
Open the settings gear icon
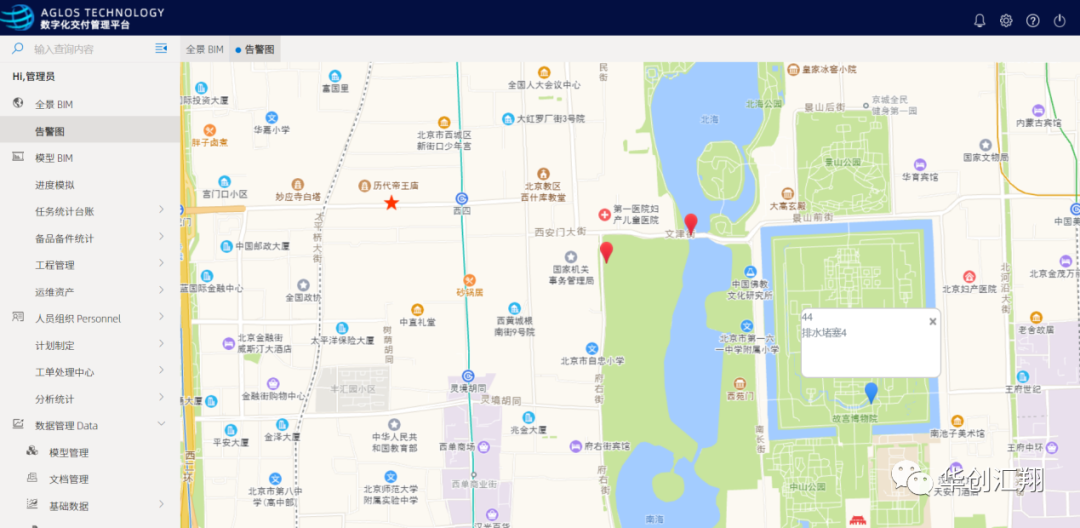1006,20
